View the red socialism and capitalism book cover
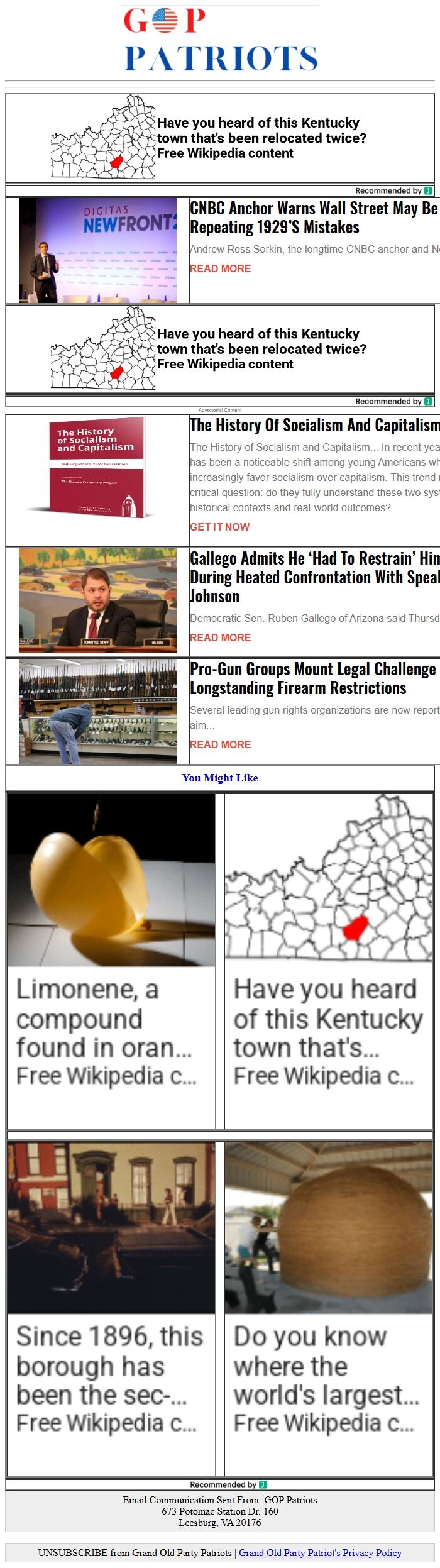Viewport: 440px width, 1568px height. [x=97, y=468]
